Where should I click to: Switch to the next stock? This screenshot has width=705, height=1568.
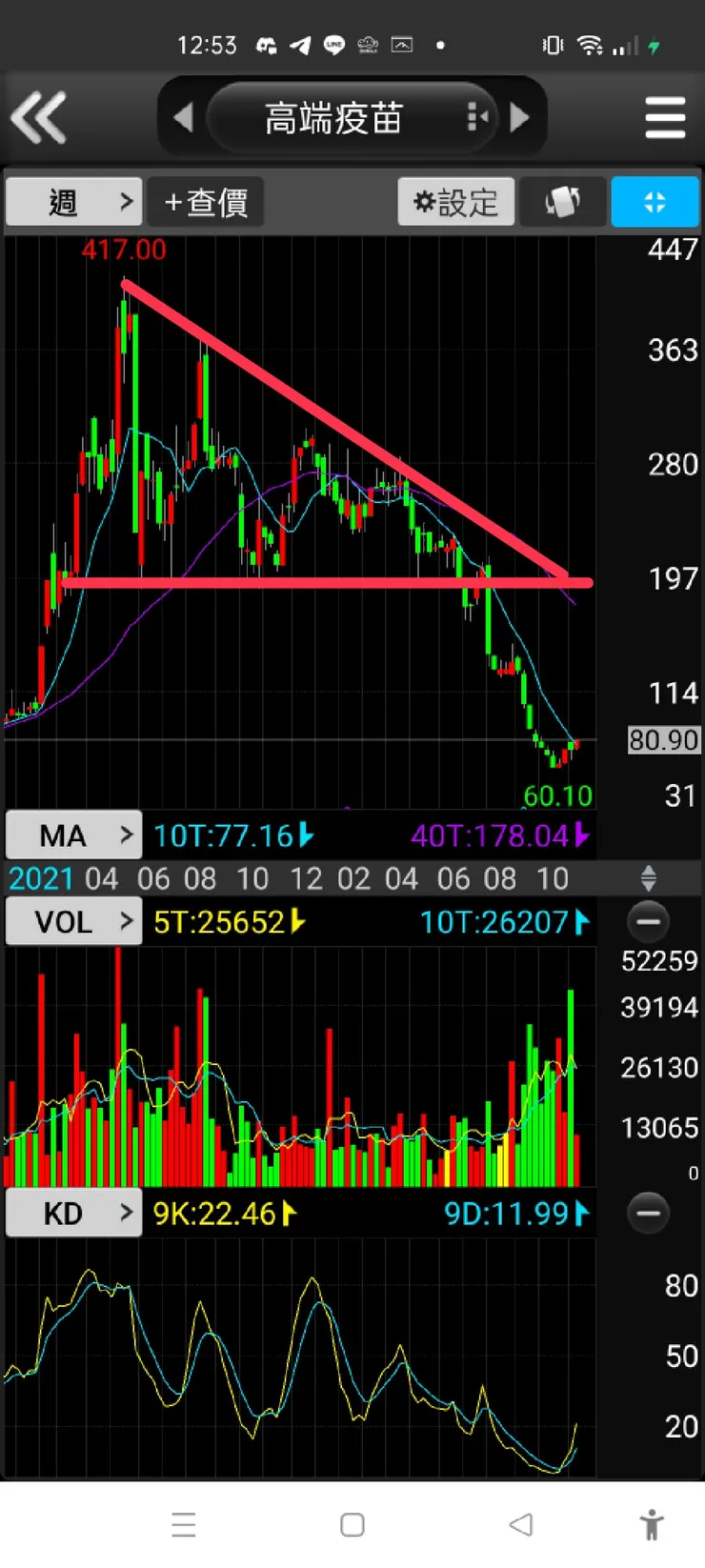coord(520,118)
